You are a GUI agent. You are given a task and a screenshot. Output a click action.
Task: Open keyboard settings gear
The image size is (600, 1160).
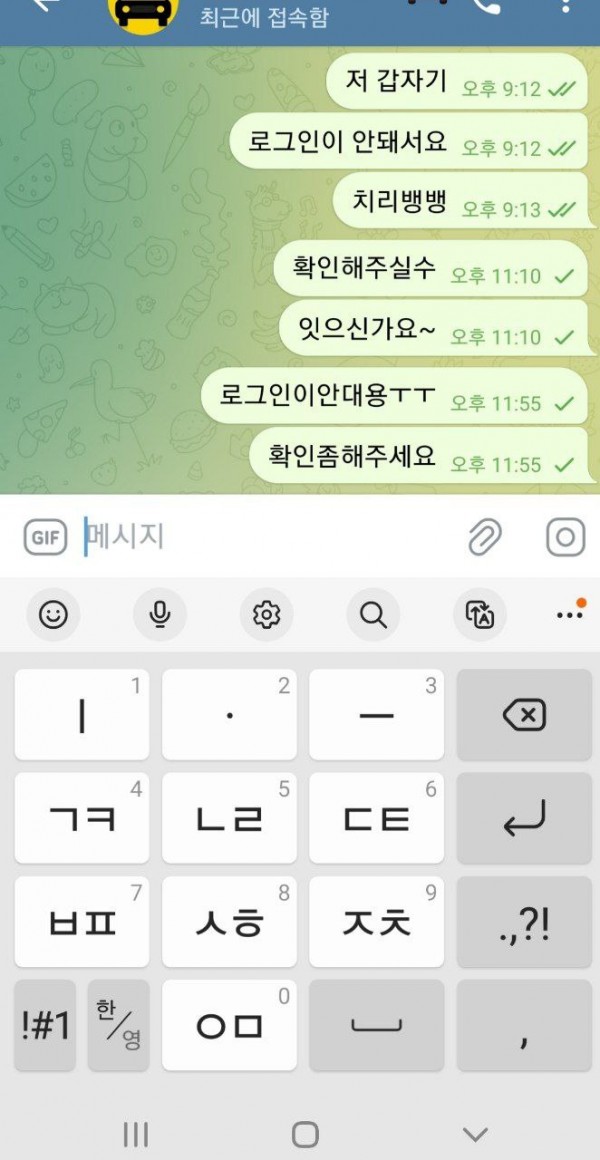click(x=266, y=615)
